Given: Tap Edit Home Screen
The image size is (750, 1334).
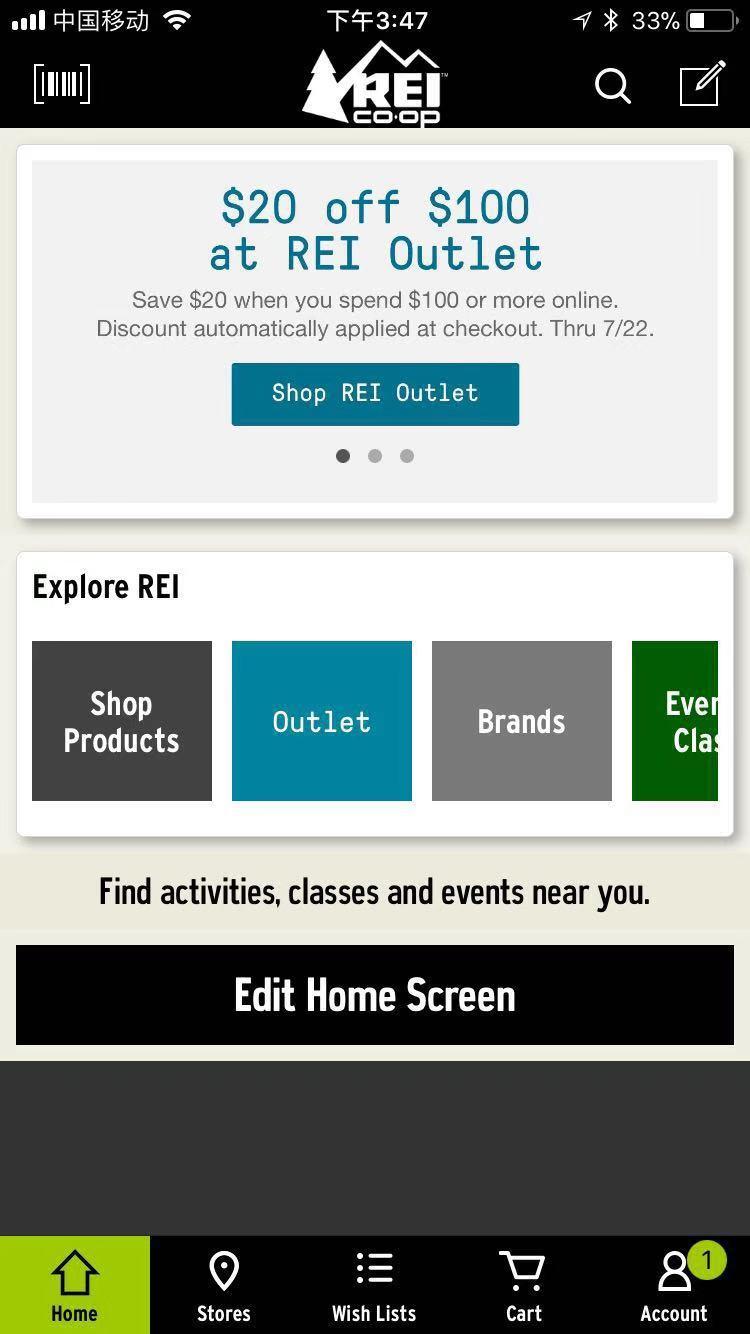Looking at the screenshot, I should tap(375, 995).
